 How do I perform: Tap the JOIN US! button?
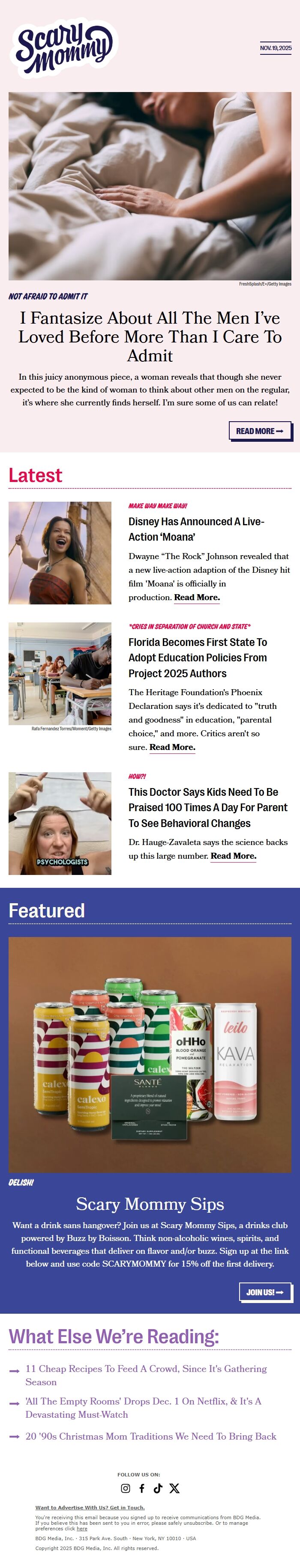click(264, 1291)
